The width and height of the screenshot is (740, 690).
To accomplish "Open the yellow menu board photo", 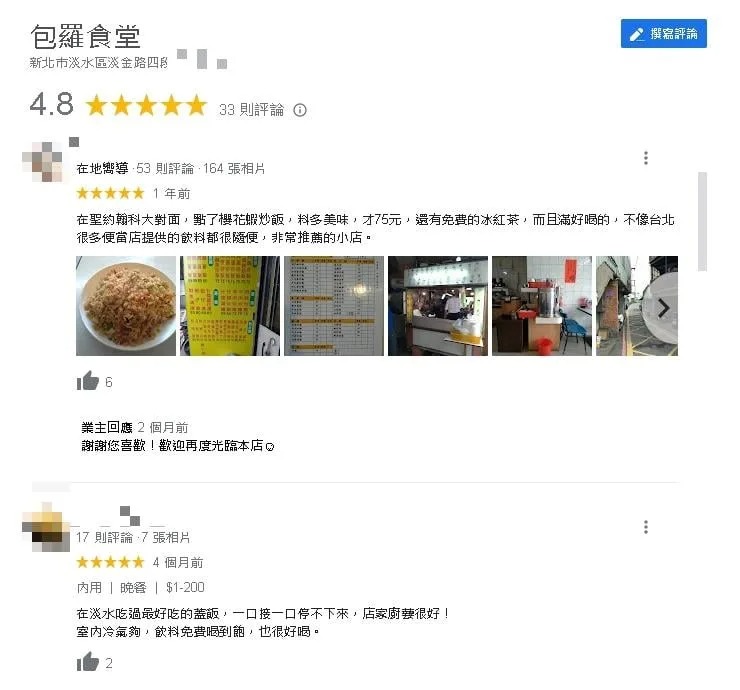I will coord(229,306).
